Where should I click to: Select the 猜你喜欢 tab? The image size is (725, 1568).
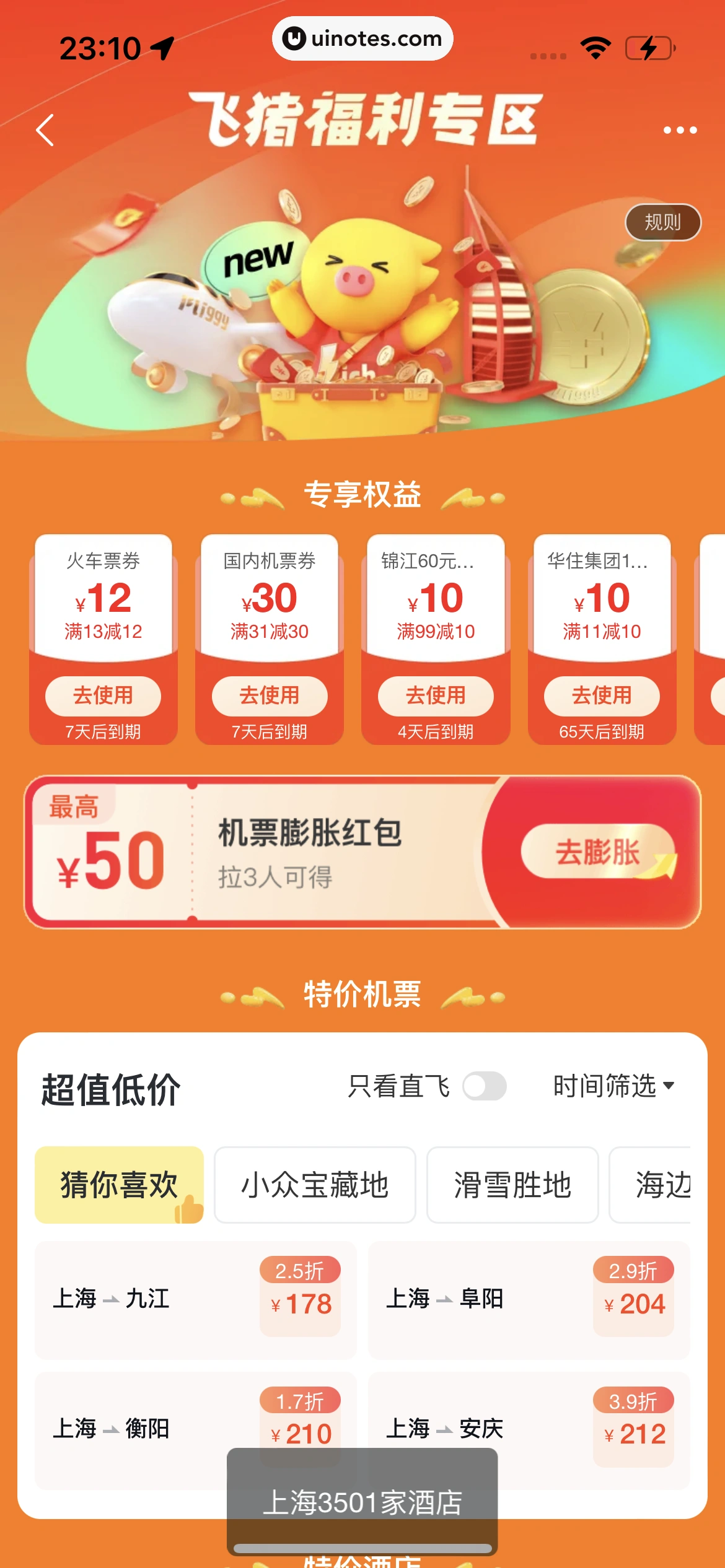[x=119, y=1185]
